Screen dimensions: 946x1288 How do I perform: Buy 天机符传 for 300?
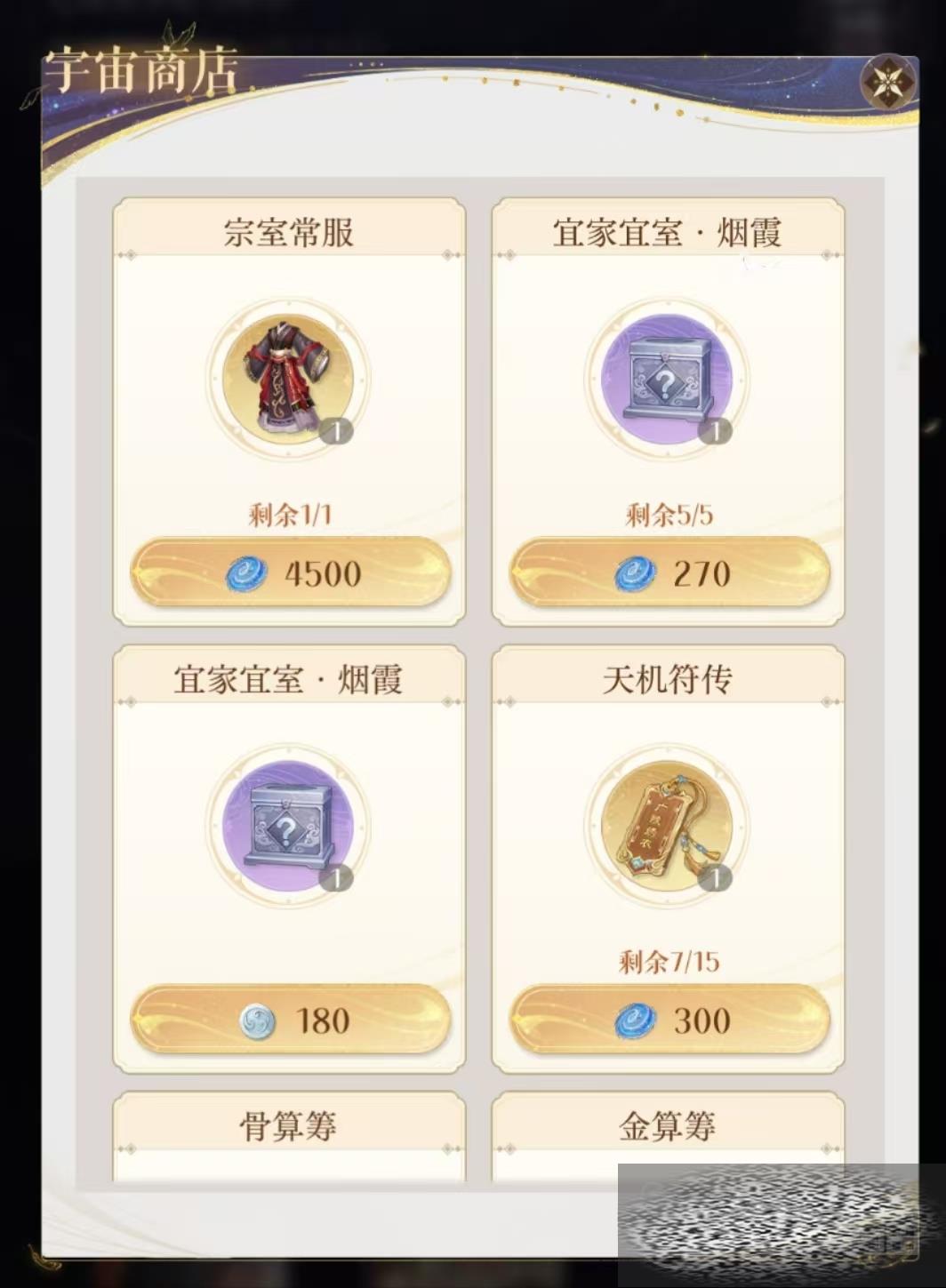click(669, 1020)
